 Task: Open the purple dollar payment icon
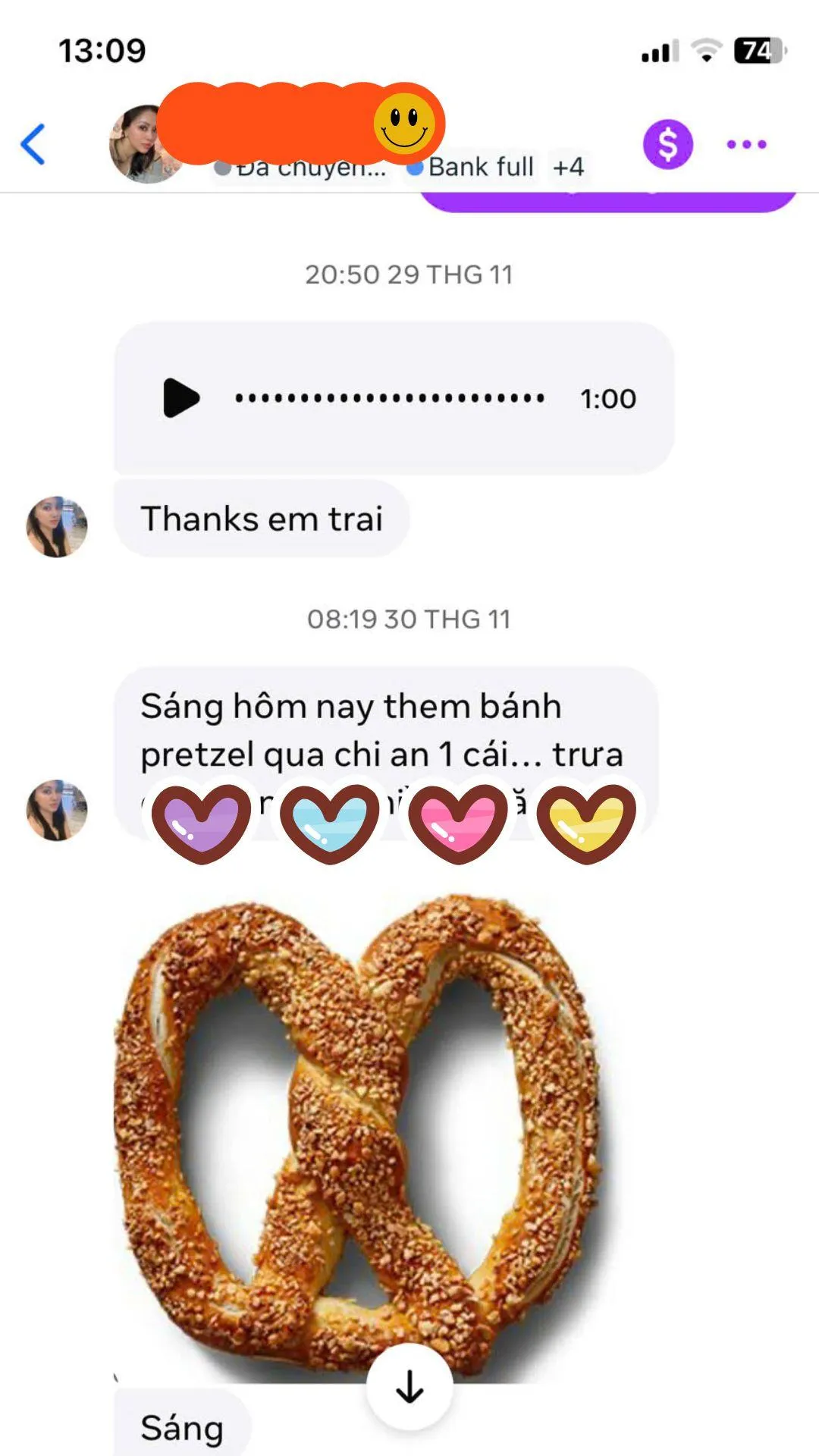pyautogui.click(x=668, y=144)
